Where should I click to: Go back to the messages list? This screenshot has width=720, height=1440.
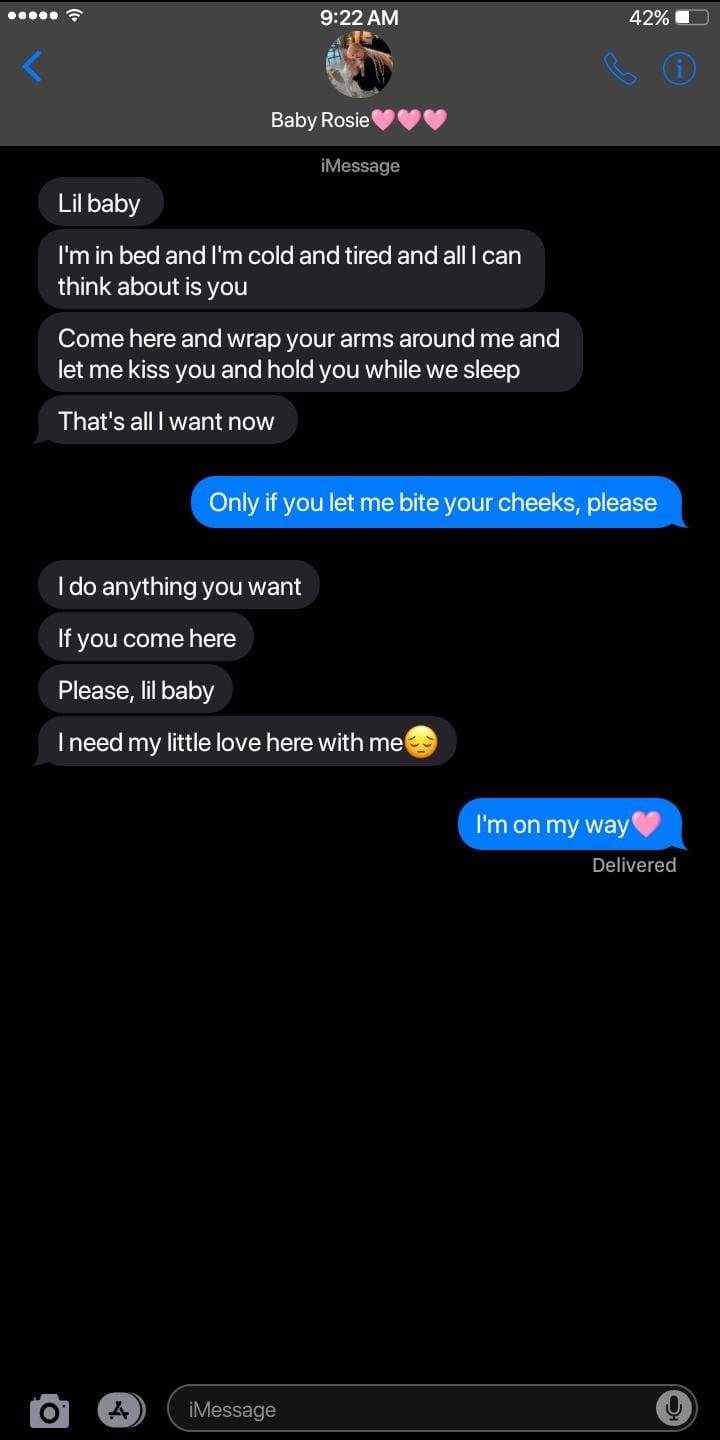point(33,67)
